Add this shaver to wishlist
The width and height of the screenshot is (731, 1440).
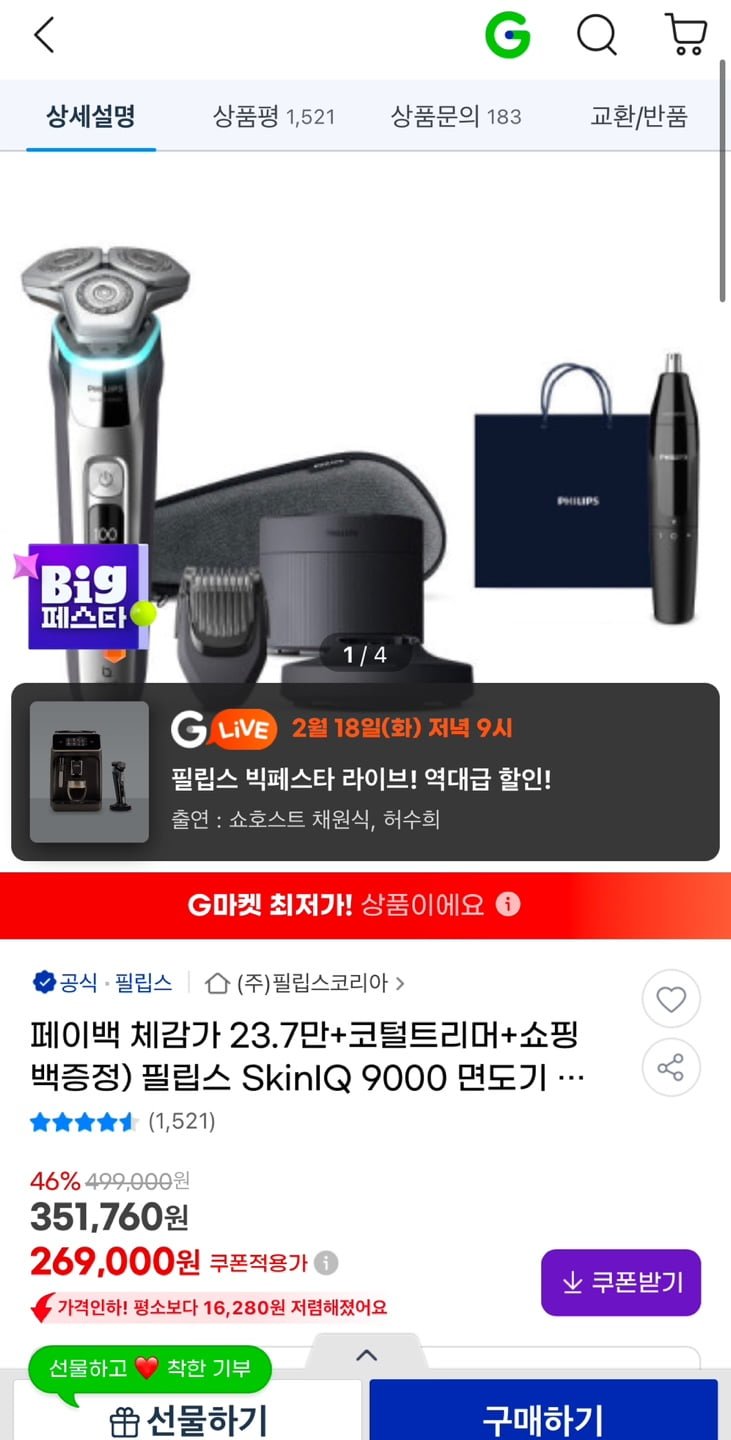pyautogui.click(x=671, y=999)
